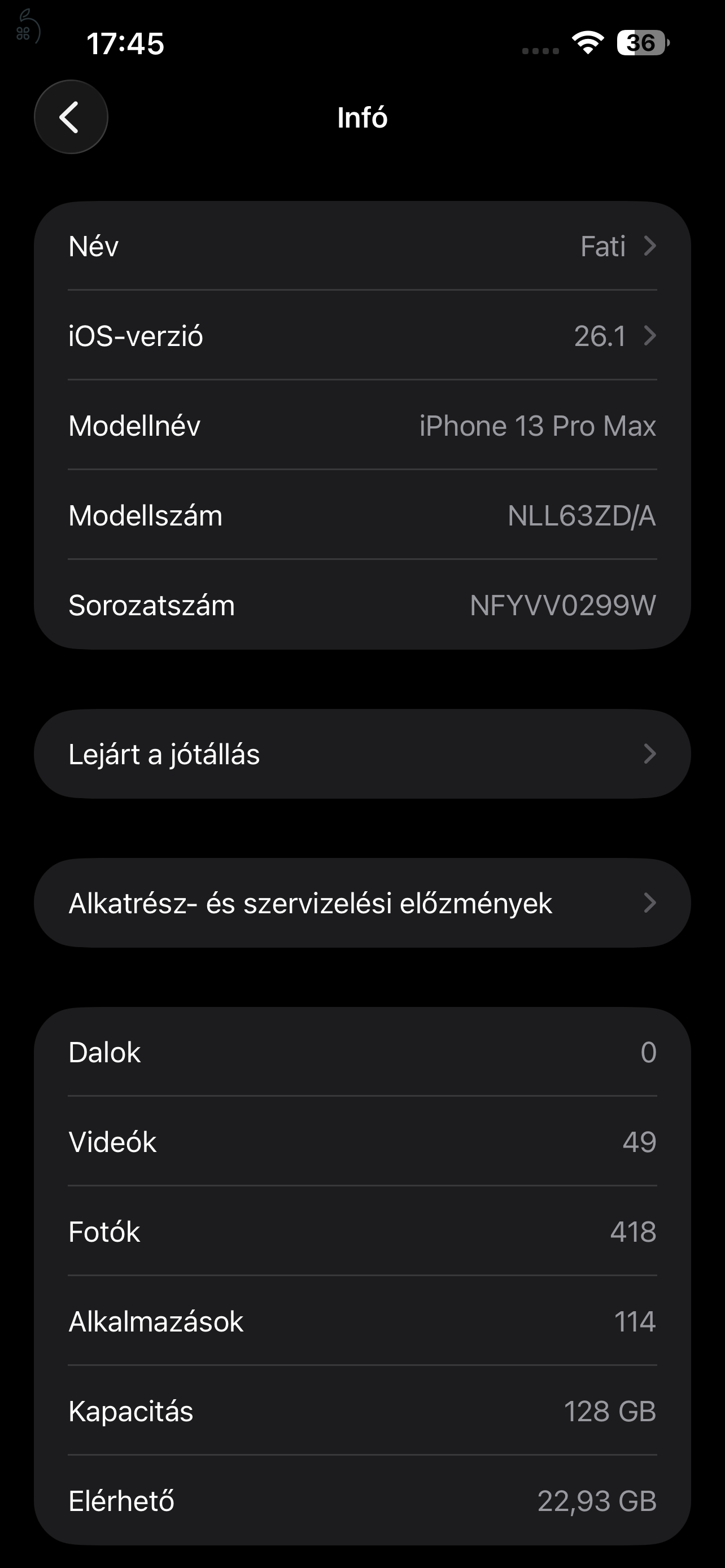Tap the chevron next to Fati
The width and height of the screenshot is (725, 1568).
650,247
